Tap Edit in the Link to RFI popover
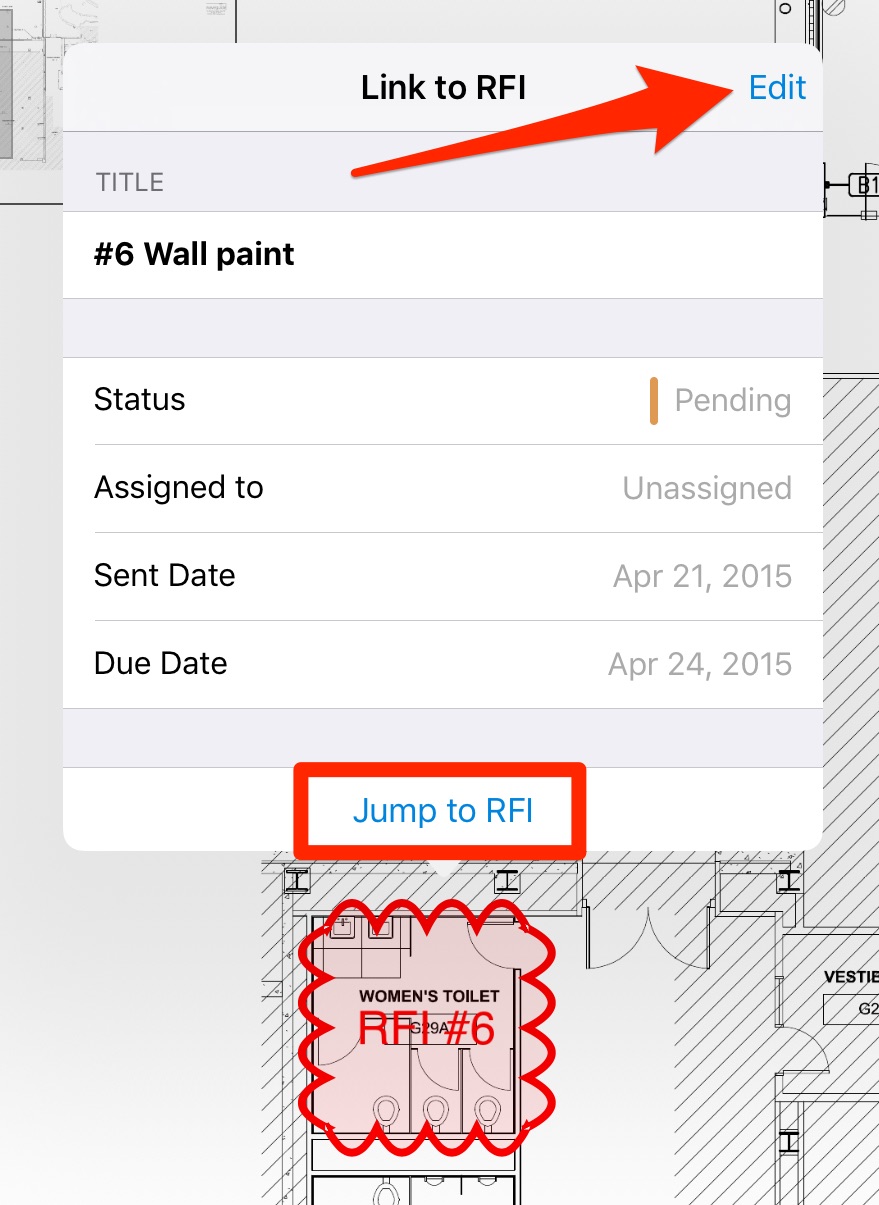 [777, 88]
